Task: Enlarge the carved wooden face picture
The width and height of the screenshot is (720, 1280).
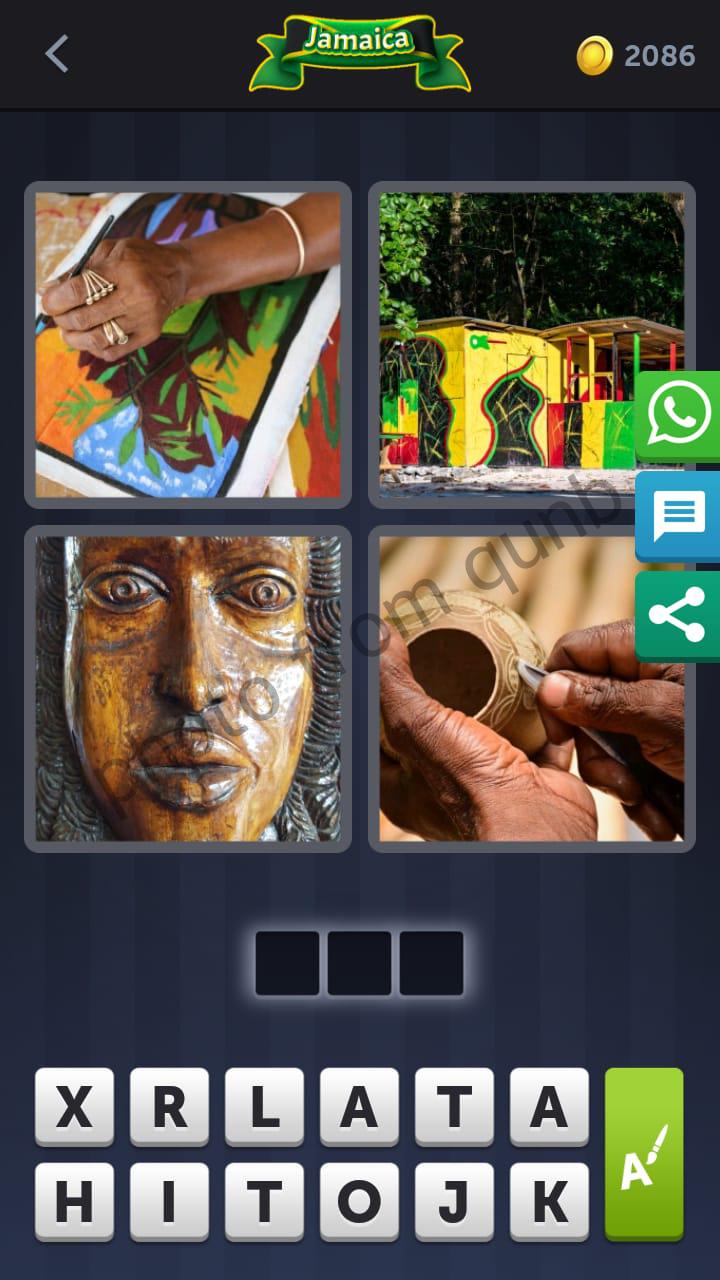Action: point(188,689)
